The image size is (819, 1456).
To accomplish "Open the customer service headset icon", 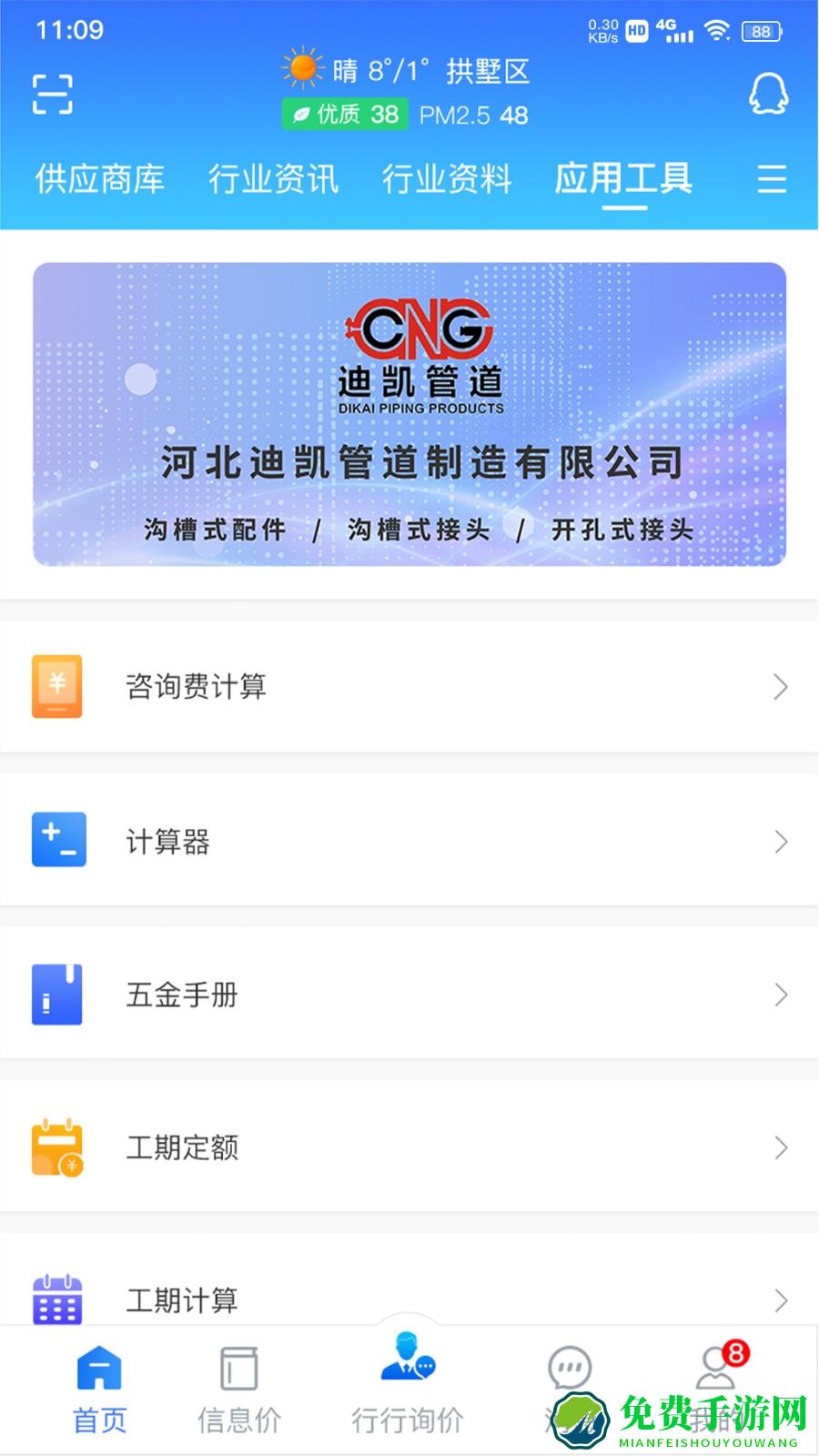I will click(x=768, y=94).
